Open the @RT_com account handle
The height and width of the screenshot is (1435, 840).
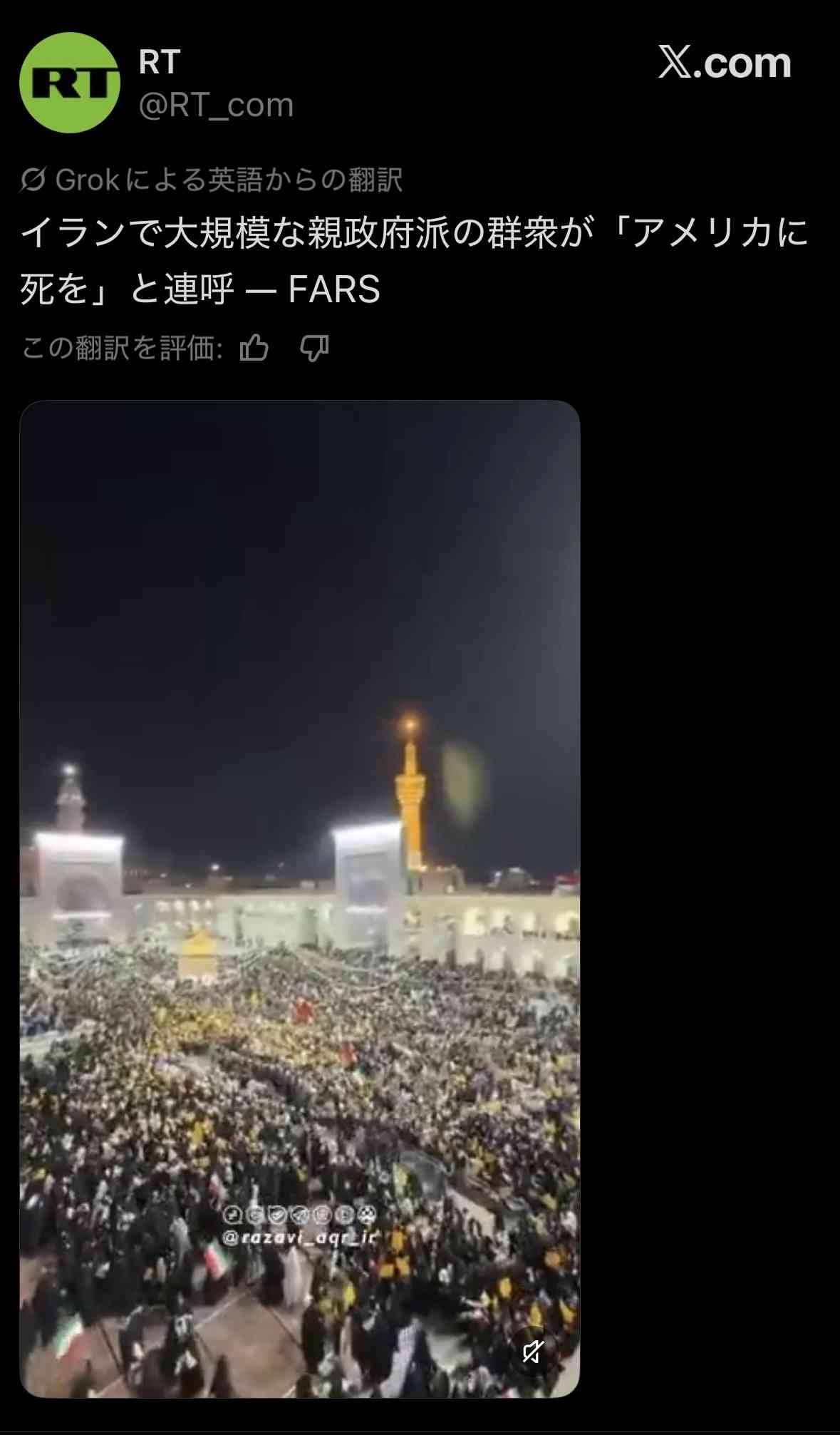point(216,106)
